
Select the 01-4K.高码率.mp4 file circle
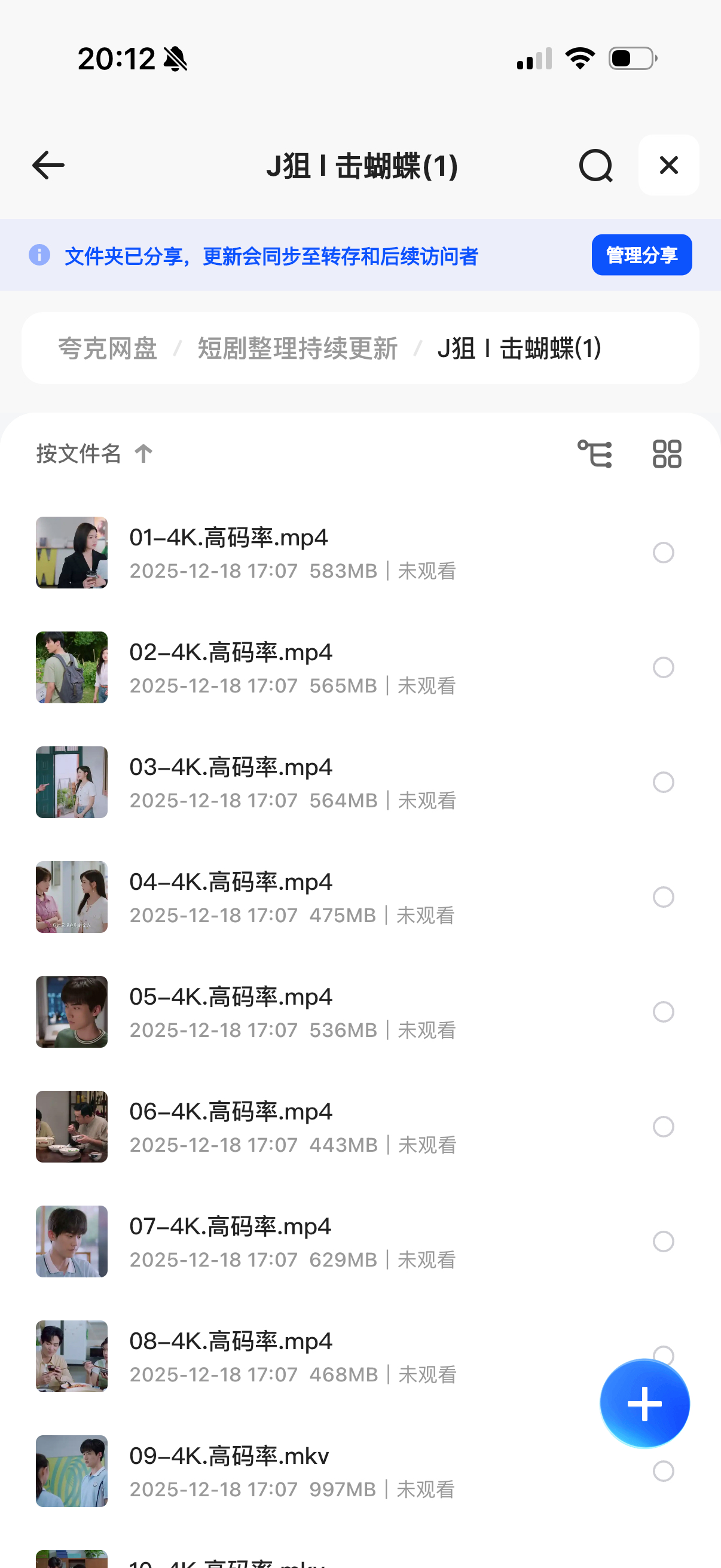coord(663,553)
